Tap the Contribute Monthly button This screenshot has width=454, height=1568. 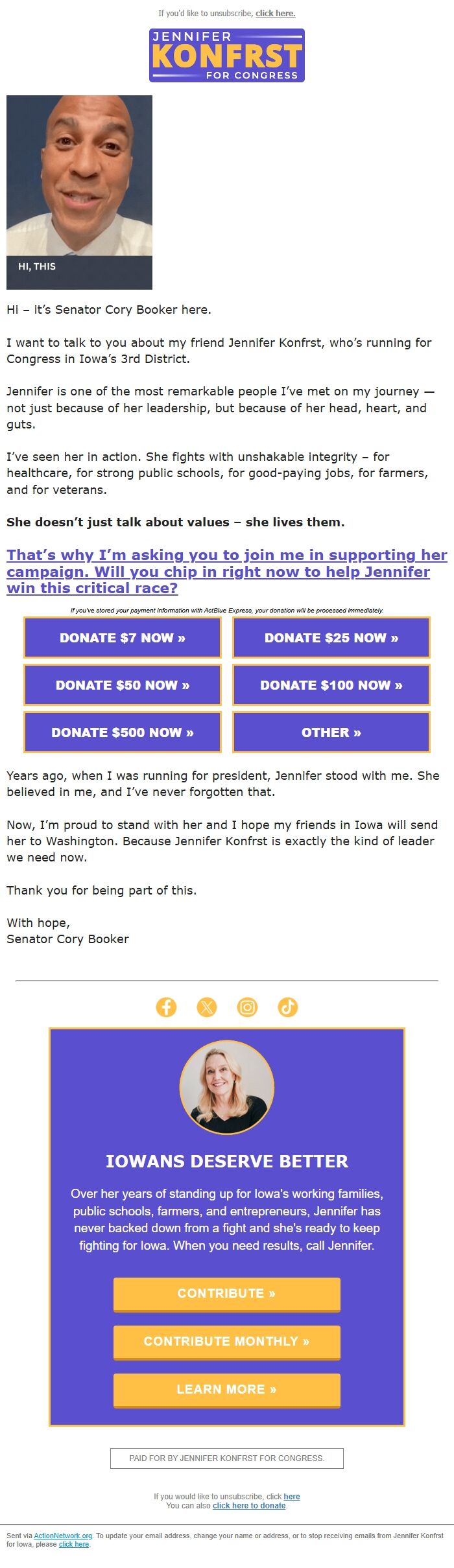[x=226, y=1341]
